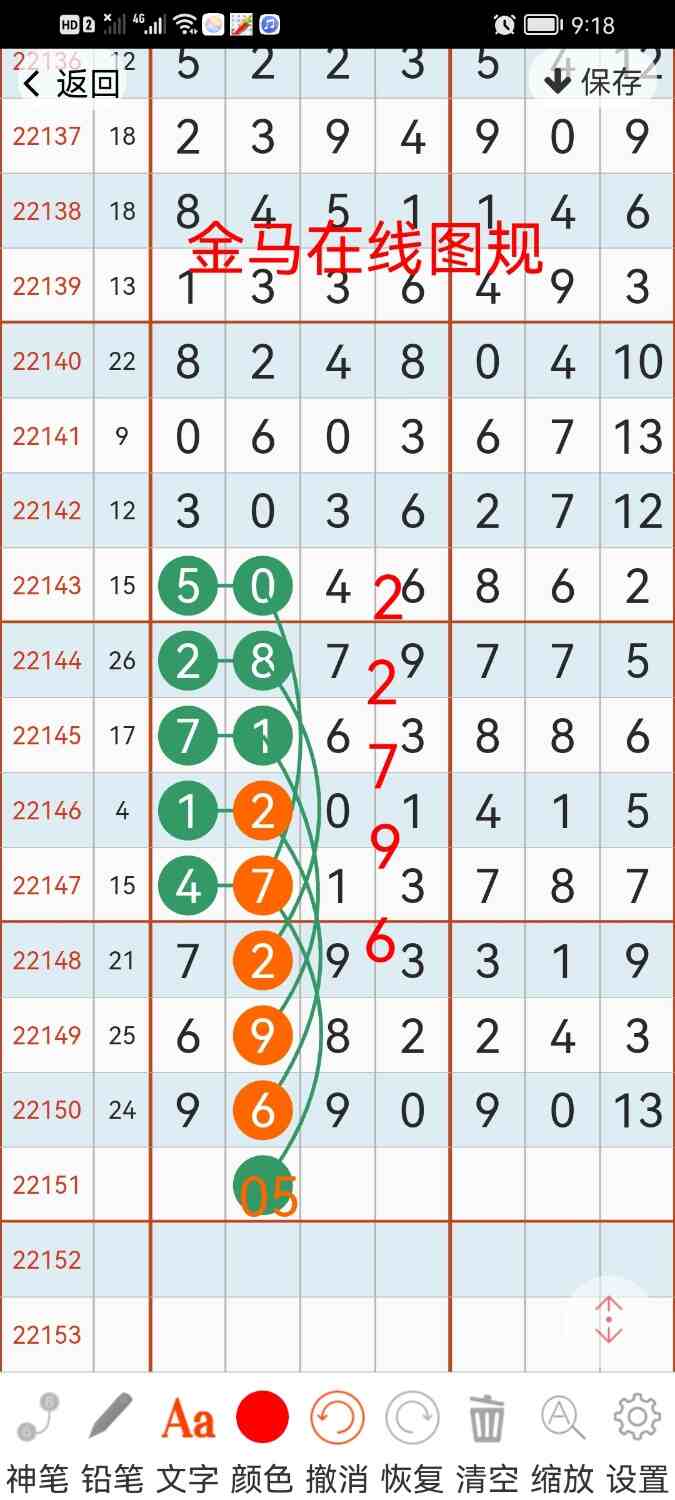
Task: Save the chart with 保存
Action: tap(595, 81)
